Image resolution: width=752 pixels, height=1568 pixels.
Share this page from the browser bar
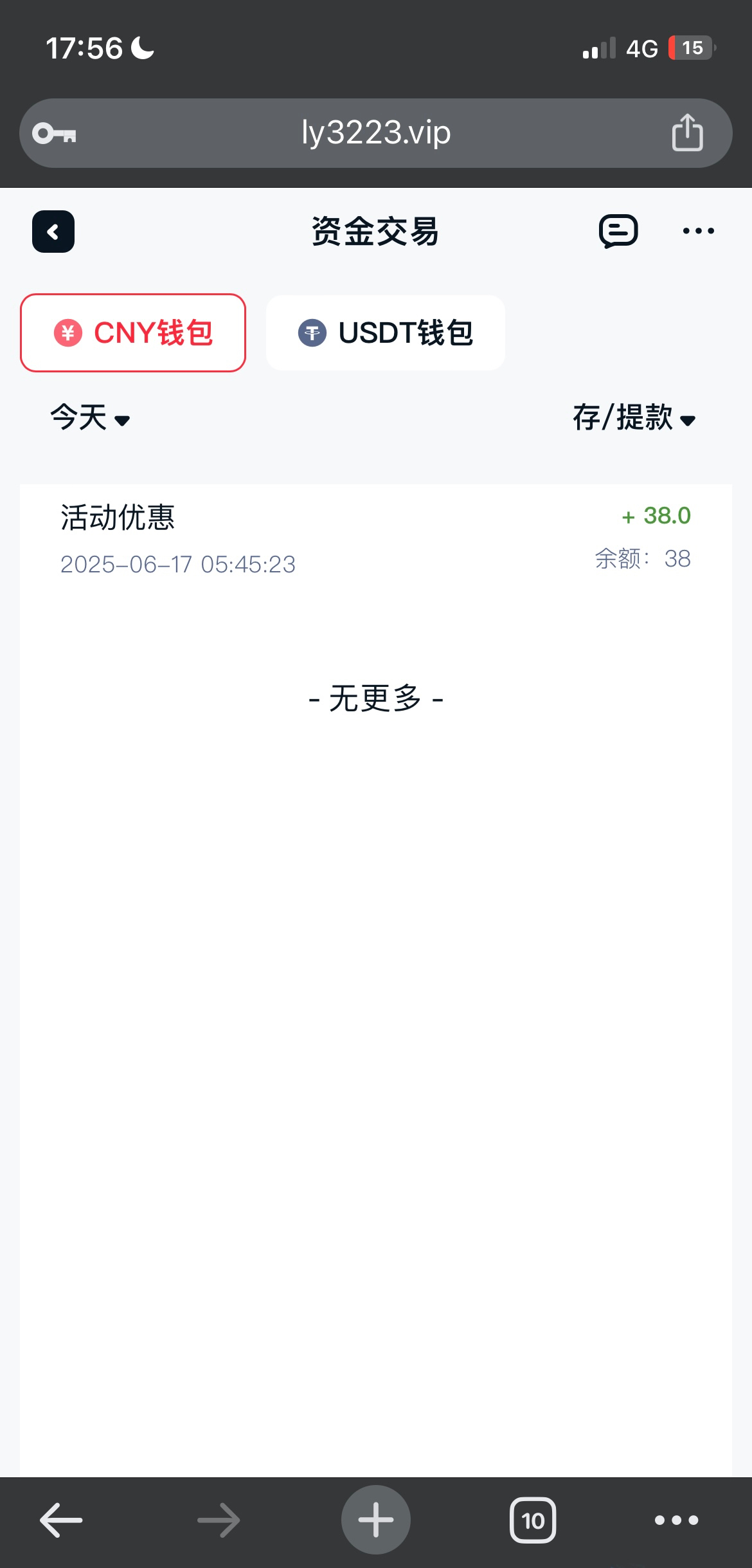[687, 133]
